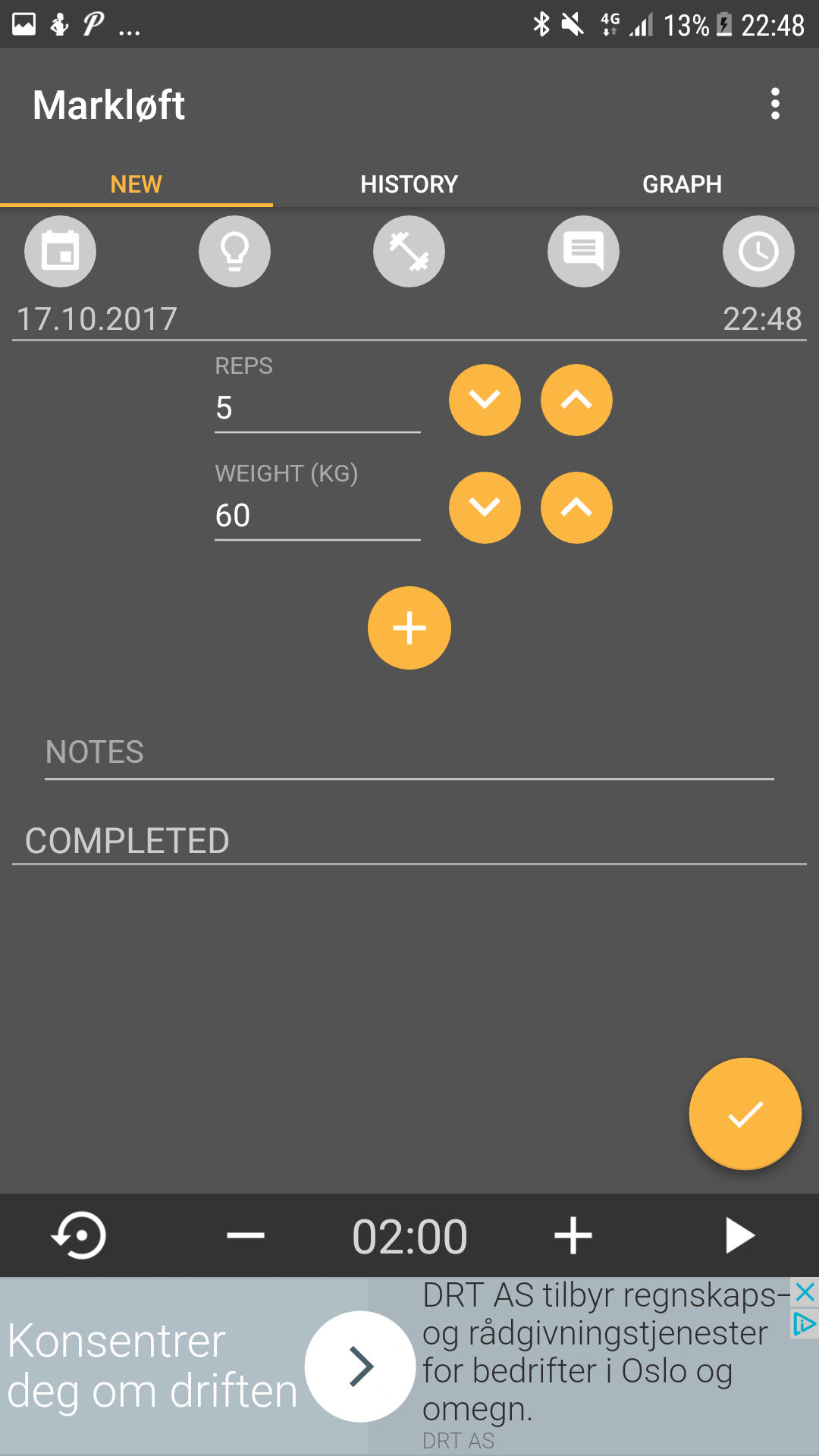Switch to the History tab

point(409,184)
